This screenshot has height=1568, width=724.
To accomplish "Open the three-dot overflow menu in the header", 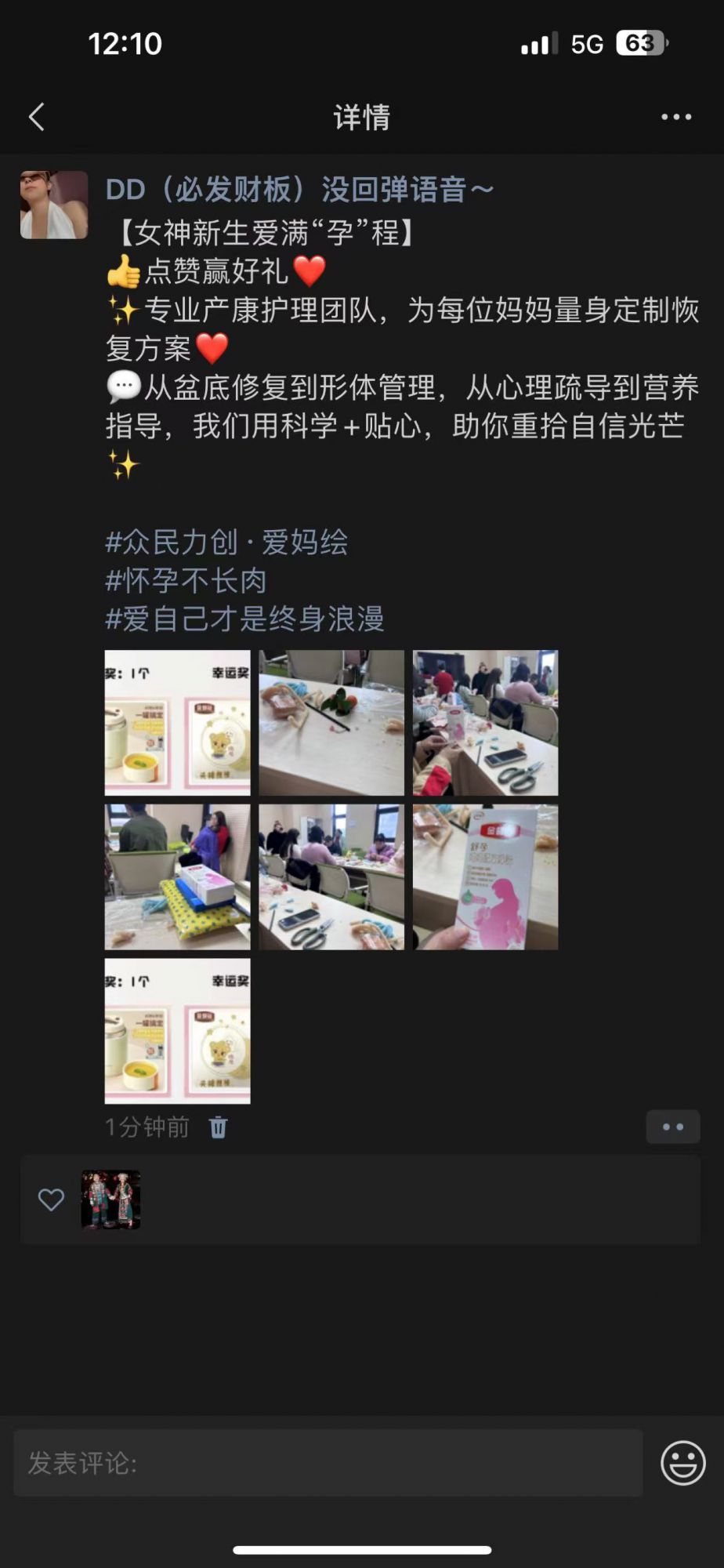I will (x=675, y=117).
